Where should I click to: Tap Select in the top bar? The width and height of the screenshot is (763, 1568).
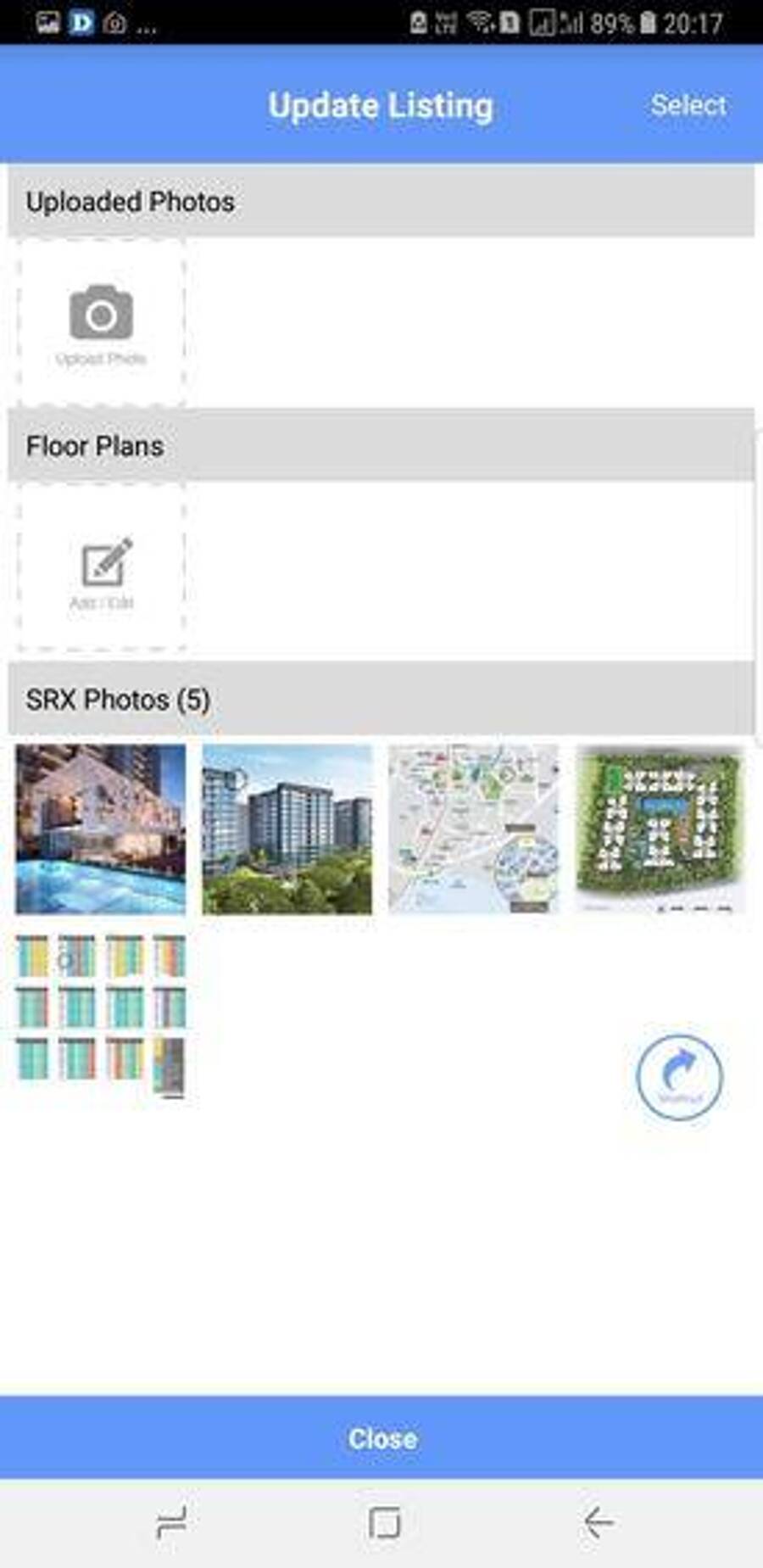688,105
